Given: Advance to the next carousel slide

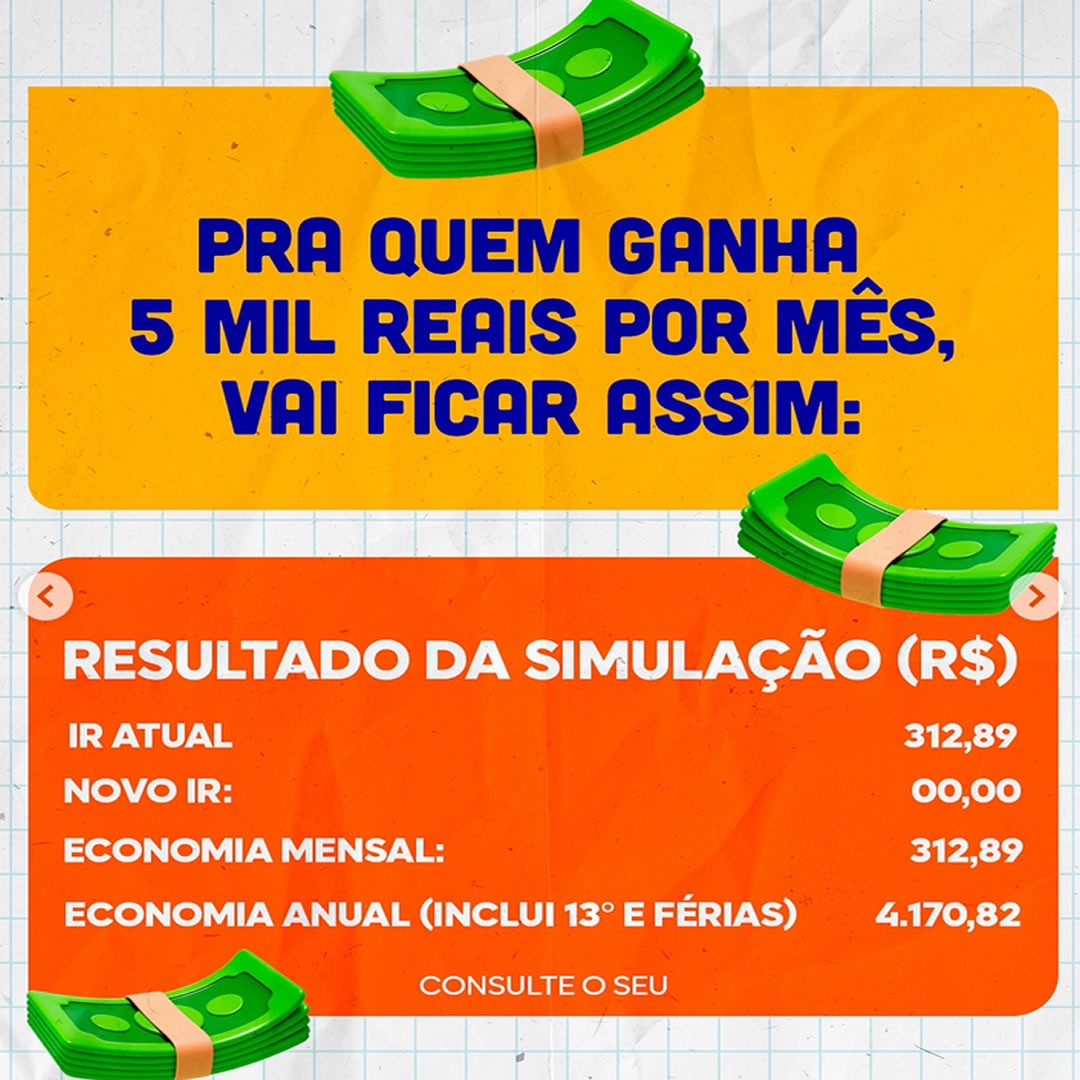Looking at the screenshot, I should pyautogui.click(x=1035, y=598).
